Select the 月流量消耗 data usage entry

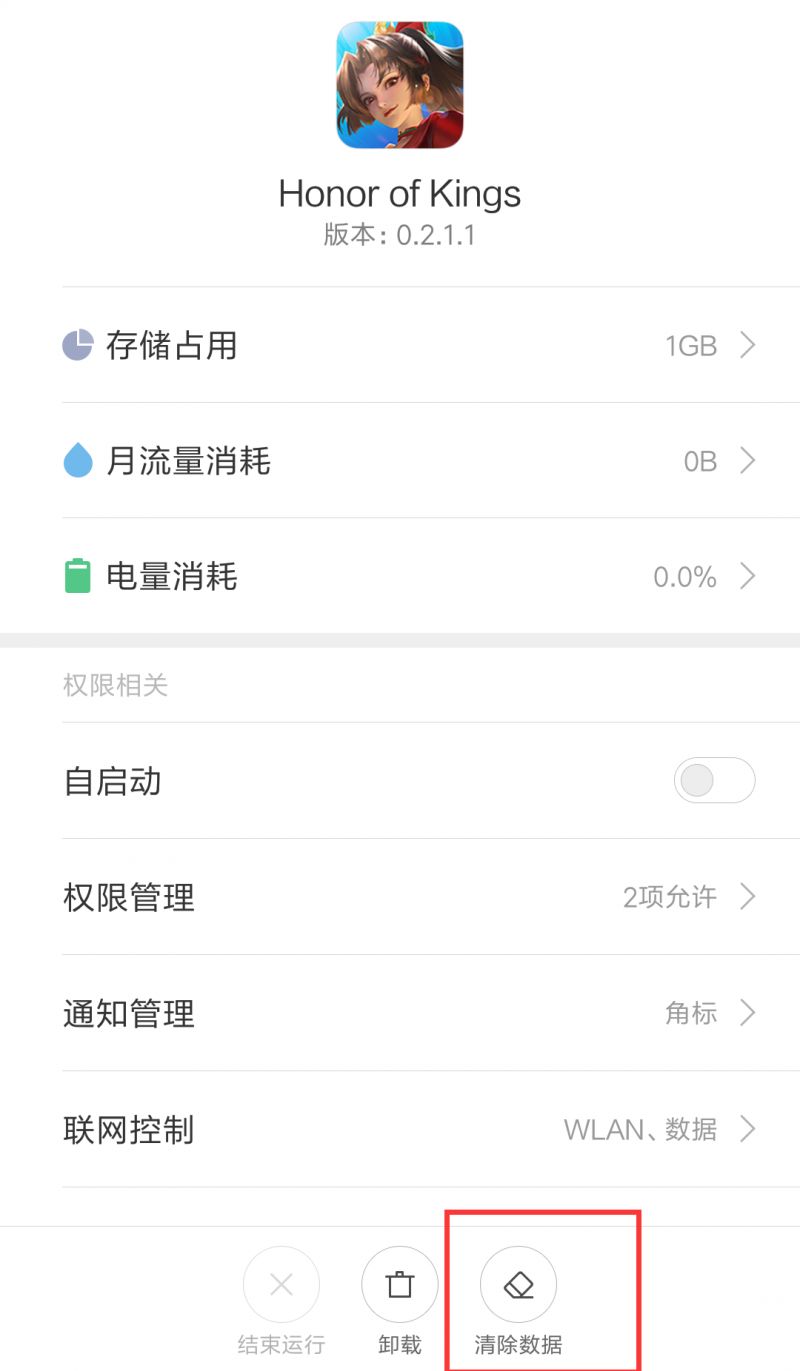coord(400,460)
